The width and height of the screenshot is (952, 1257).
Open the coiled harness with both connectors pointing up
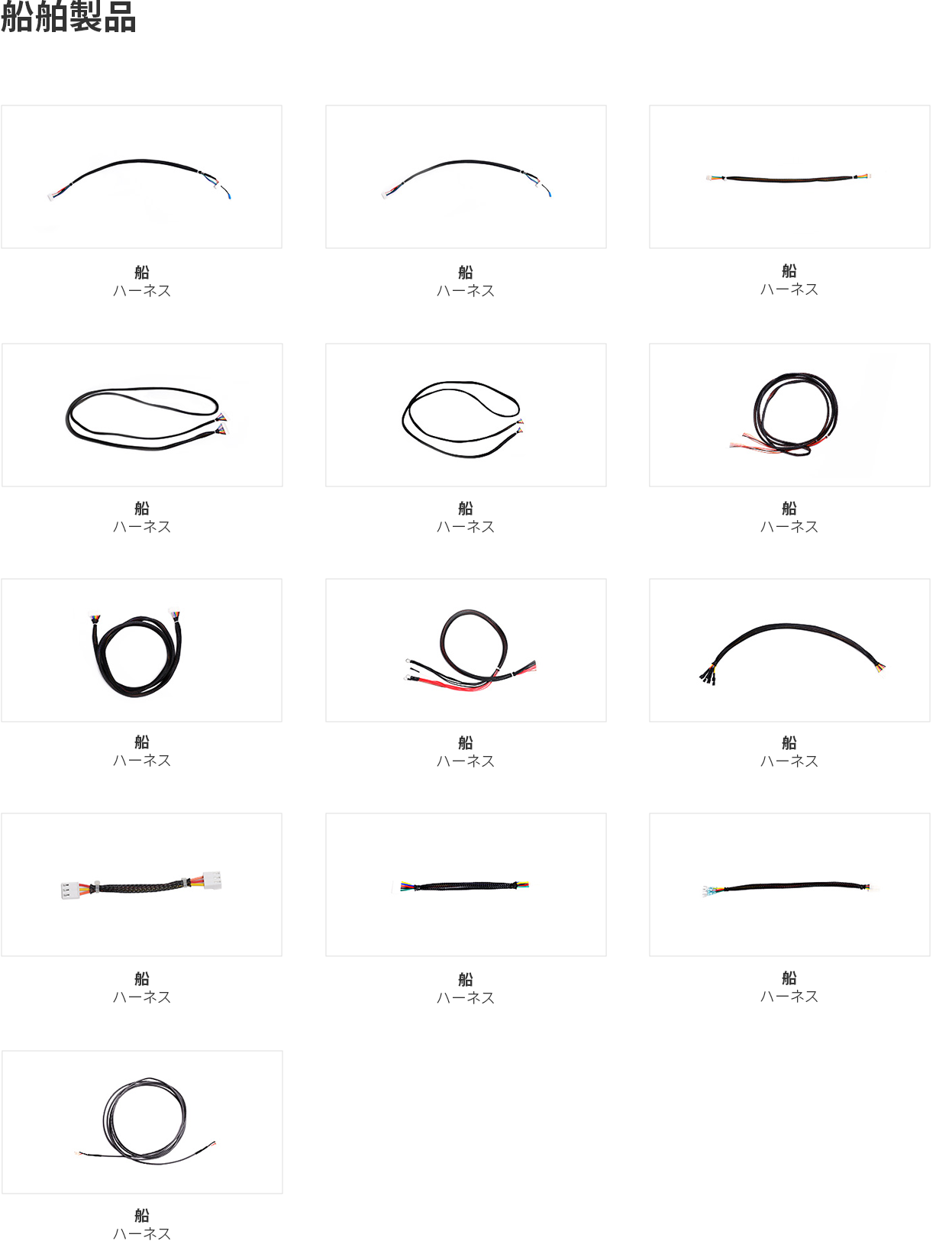(142, 650)
